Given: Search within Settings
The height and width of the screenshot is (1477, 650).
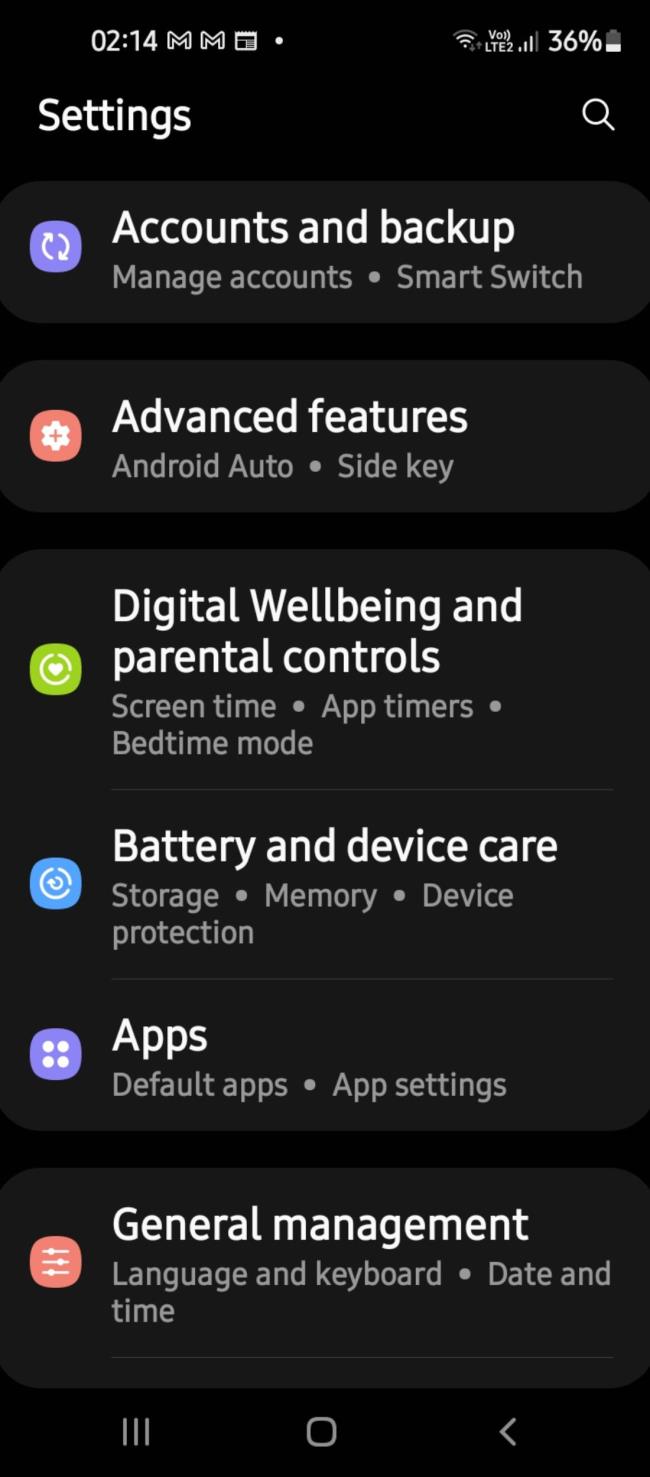Looking at the screenshot, I should click(x=598, y=115).
